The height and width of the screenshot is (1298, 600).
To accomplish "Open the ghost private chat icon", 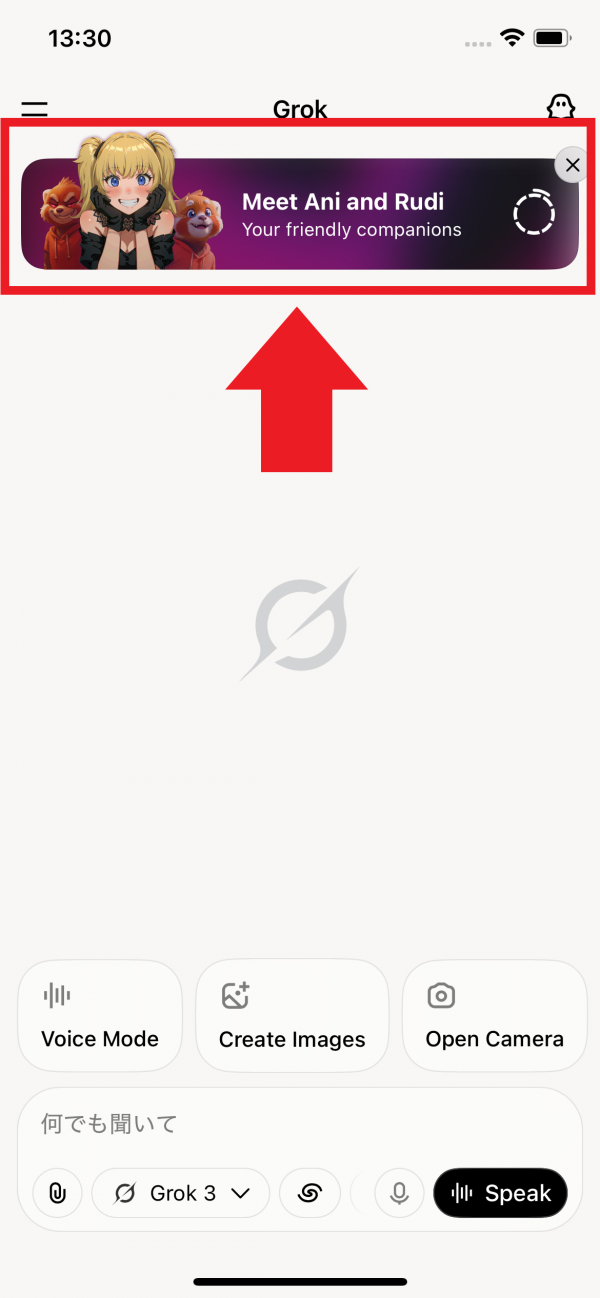I will (x=560, y=108).
